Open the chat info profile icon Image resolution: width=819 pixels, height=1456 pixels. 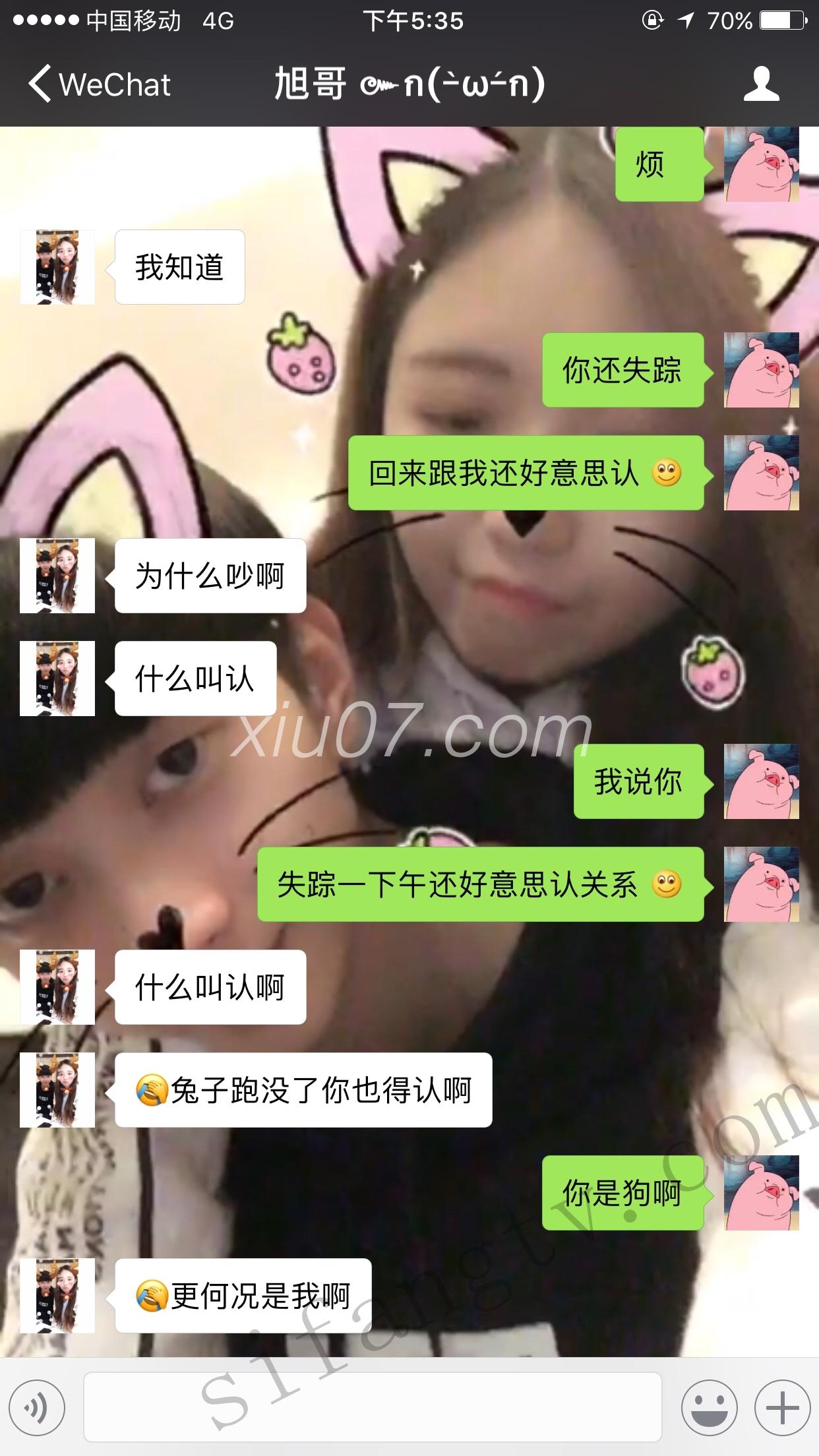761,84
